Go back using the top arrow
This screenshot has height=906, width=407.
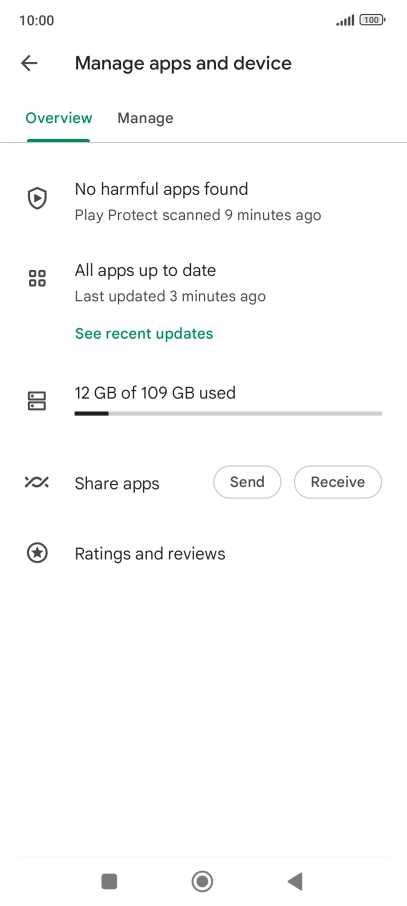click(29, 63)
